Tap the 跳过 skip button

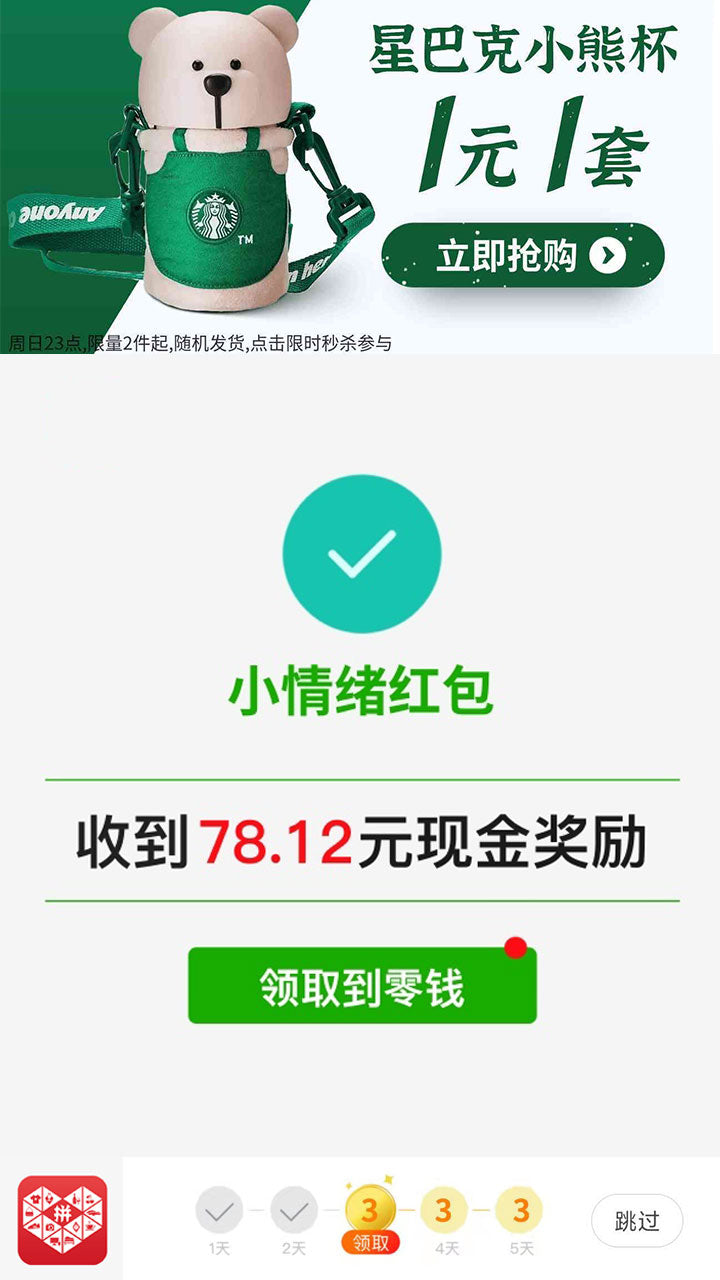click(x=637, y=1220)
